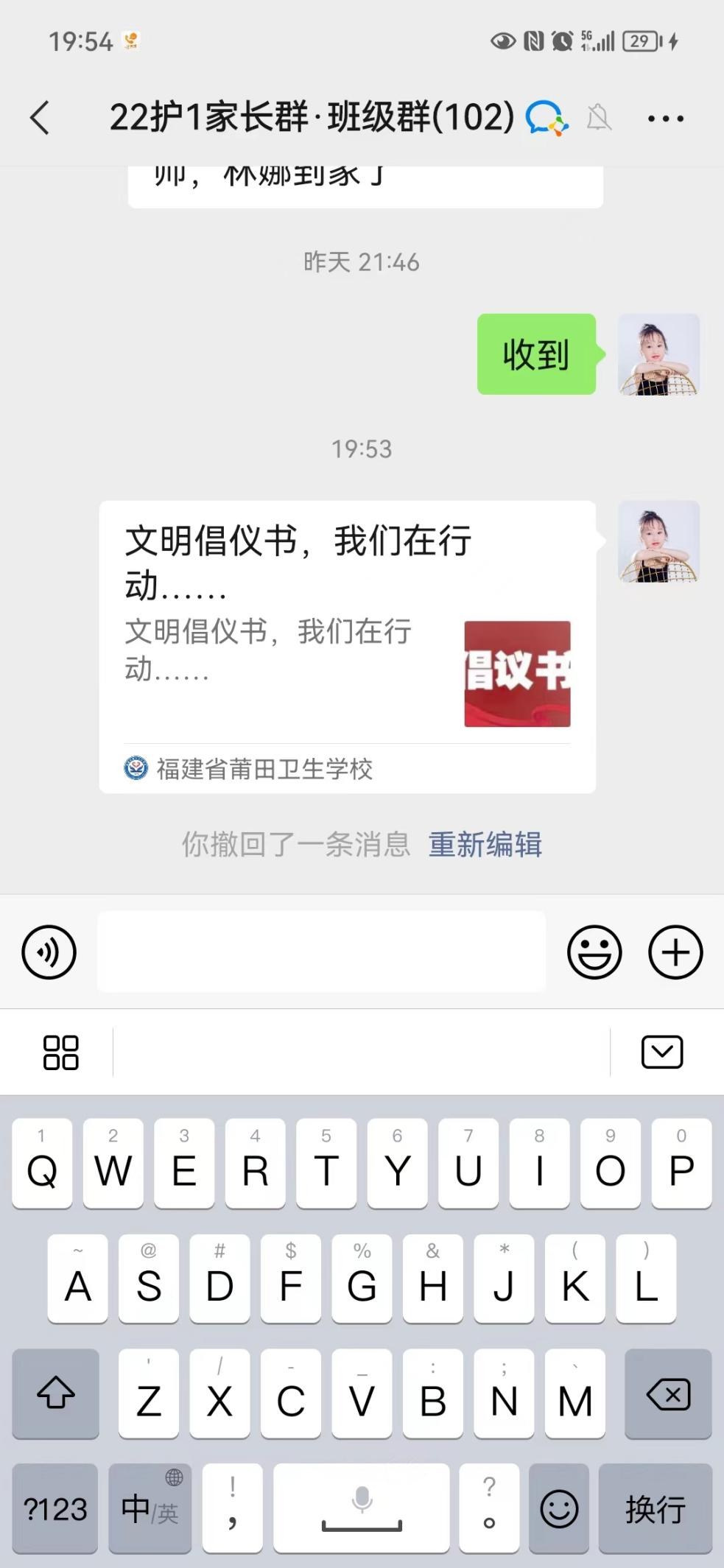Image resolution: width=724 pixels, height=1568 pixels.
Task: Tap the backspace key
Action: coord(667,1393)
